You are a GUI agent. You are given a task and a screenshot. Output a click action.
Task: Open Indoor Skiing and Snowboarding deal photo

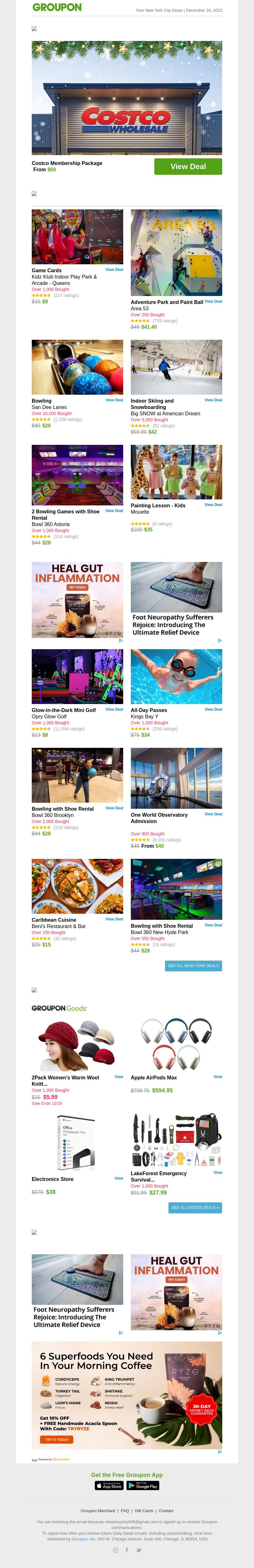[176, 367]
